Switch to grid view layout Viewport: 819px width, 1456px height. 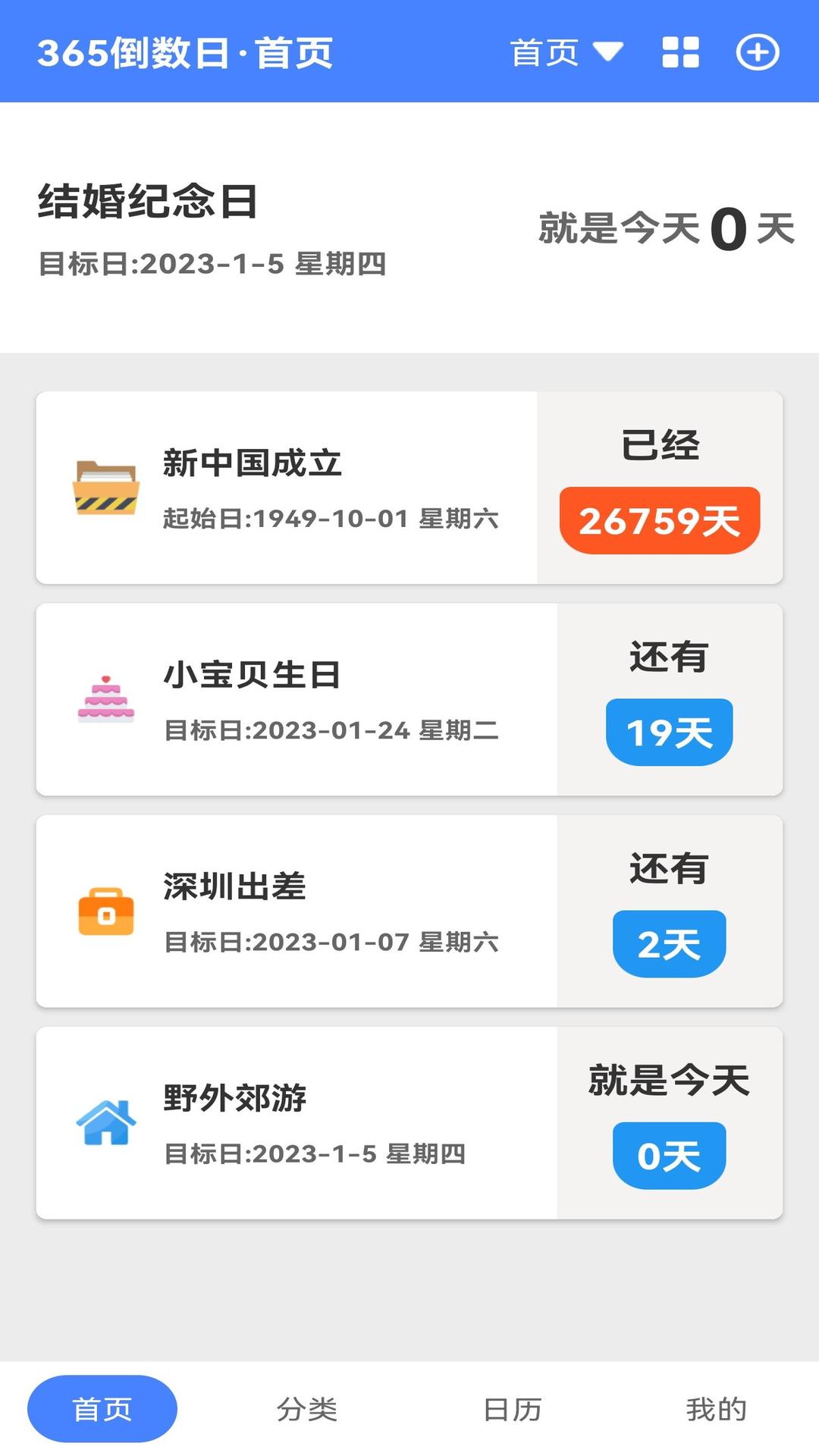point(680,52)
